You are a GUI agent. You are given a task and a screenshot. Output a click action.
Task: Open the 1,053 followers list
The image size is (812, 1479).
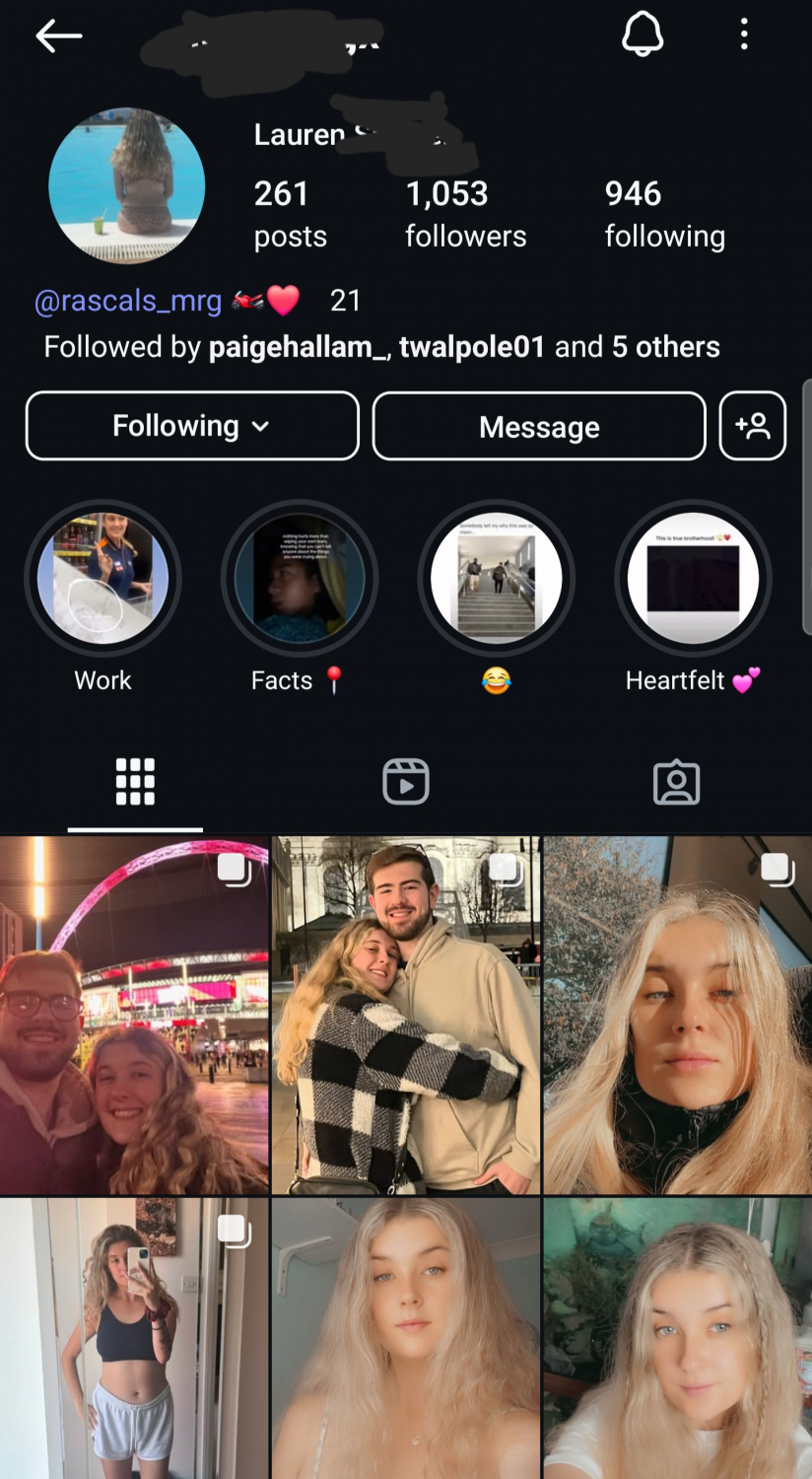(465, 214)
